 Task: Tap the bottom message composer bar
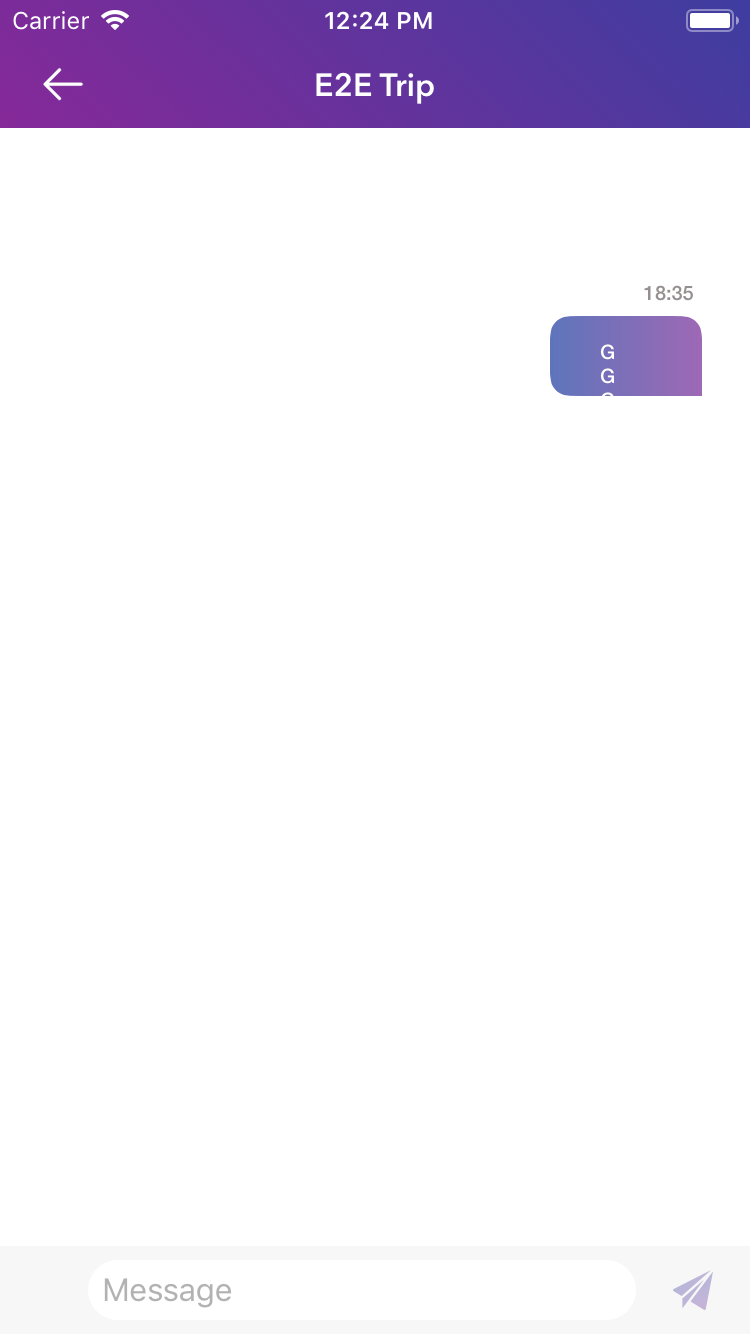click(375, 1289)
